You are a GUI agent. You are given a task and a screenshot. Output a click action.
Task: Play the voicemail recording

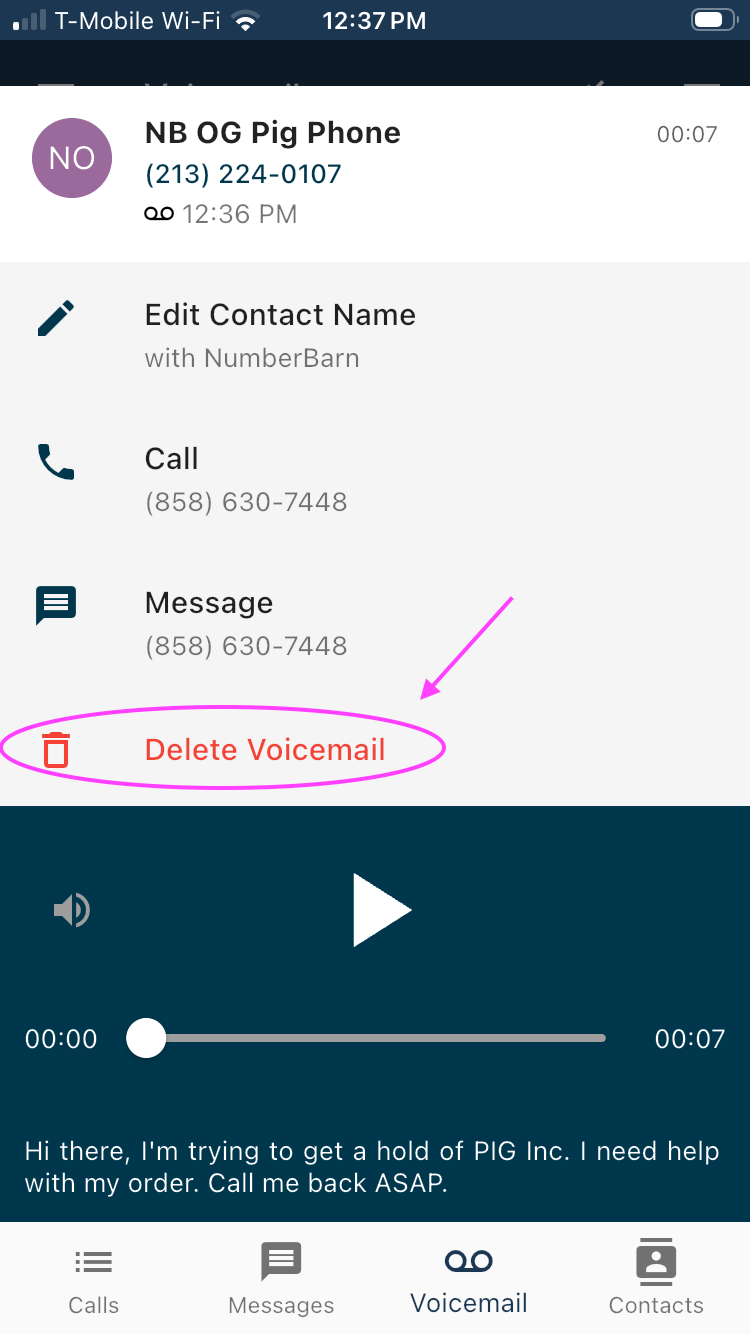coord(382,909)
